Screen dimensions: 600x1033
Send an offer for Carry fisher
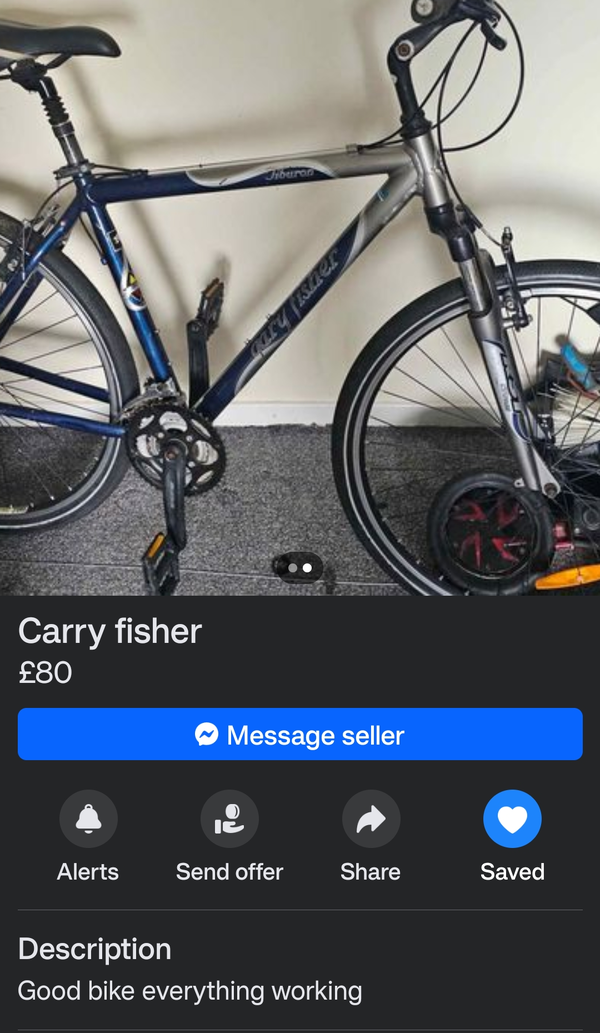click(x=229, y=820)
